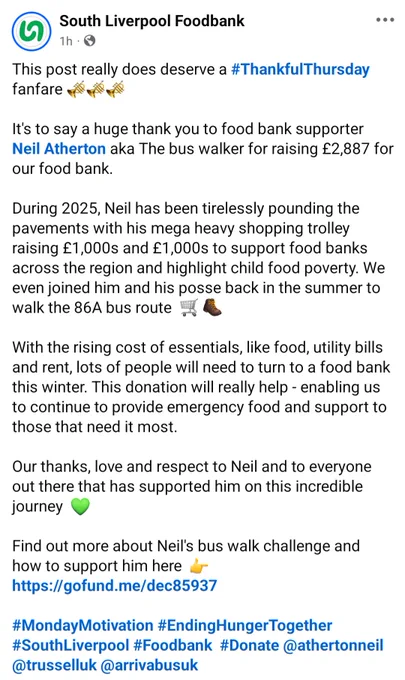Image resolution: width=405 pixels, height=680 pixels.
Task: Open the @arrivabusuk mention
Action: [149, 665]
